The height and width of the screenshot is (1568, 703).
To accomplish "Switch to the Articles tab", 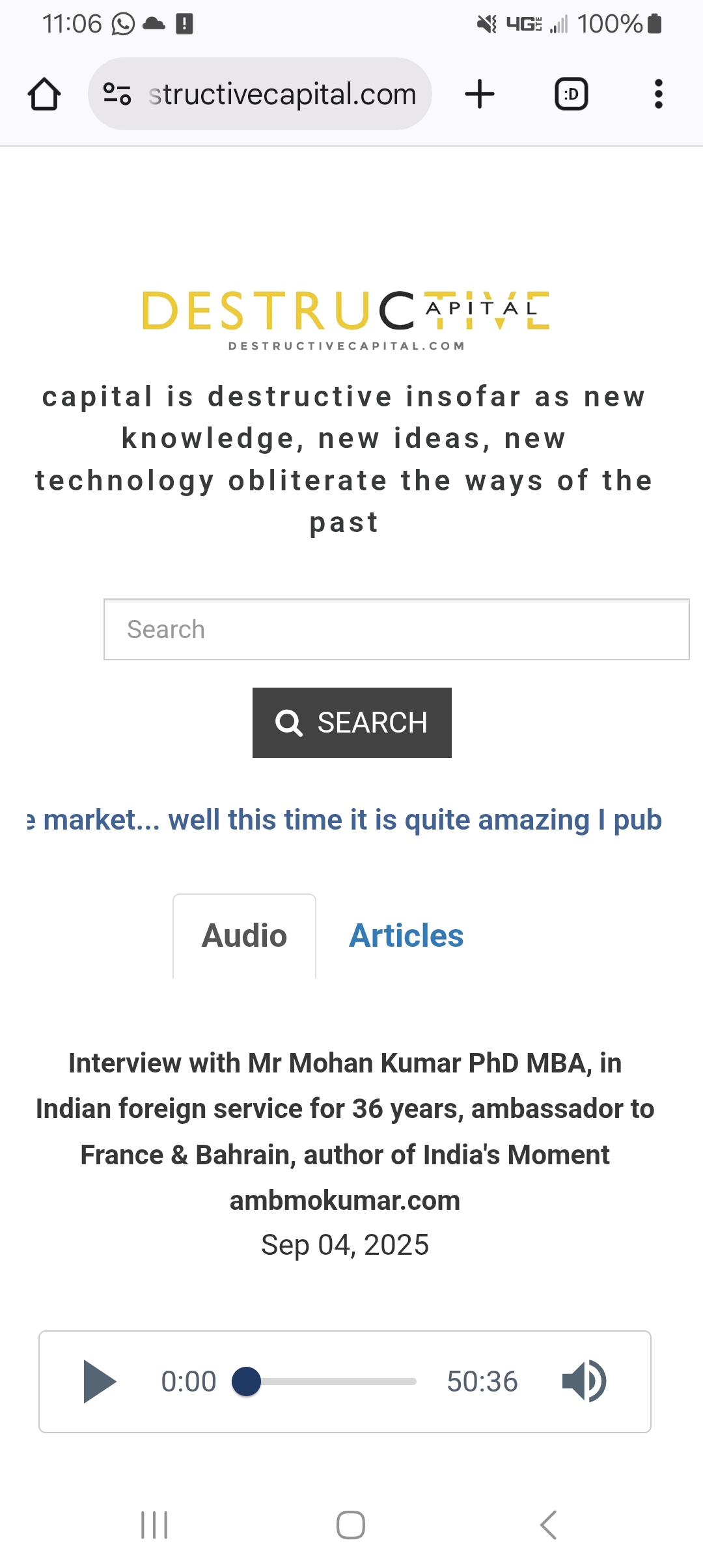I will pyautogui.click(x=406, y=936).
